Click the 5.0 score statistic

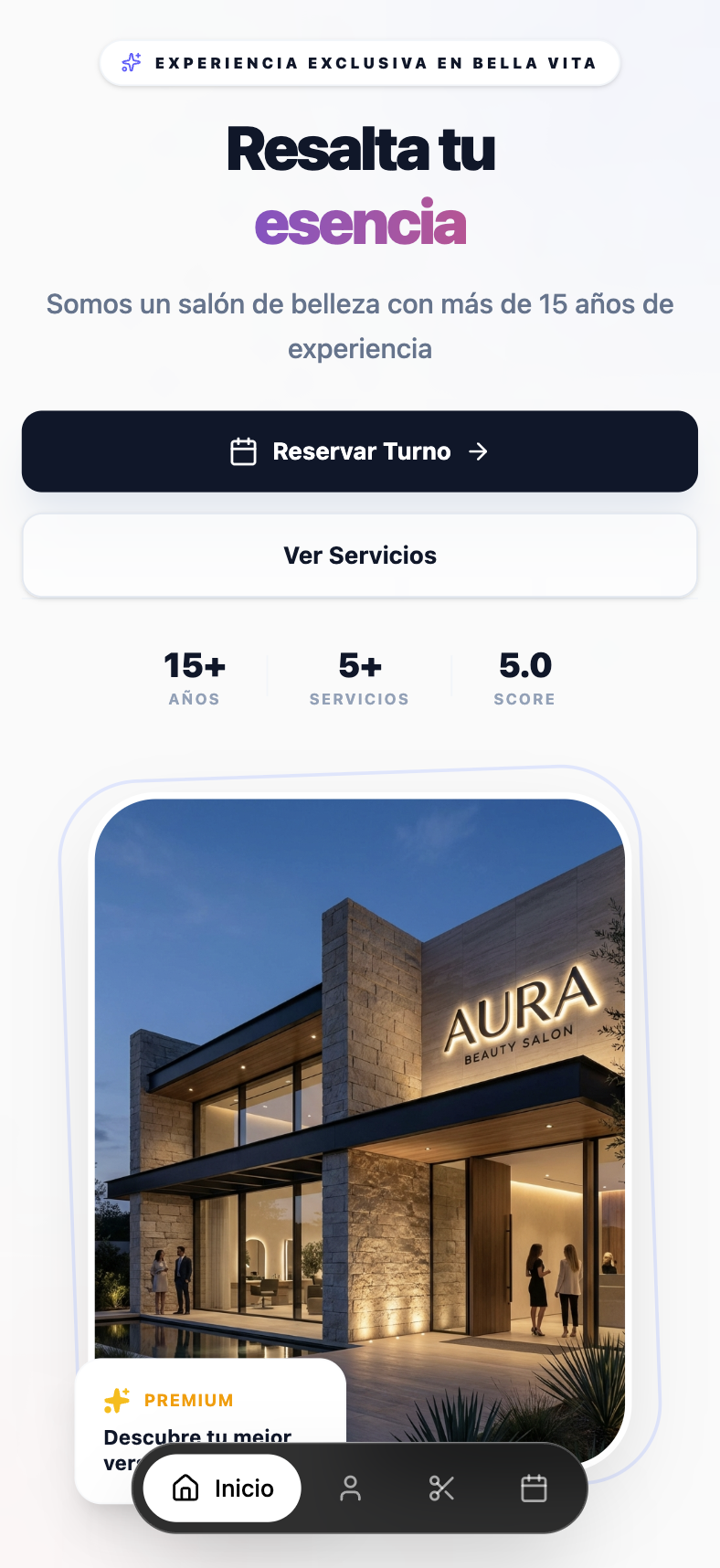point(524,678)
